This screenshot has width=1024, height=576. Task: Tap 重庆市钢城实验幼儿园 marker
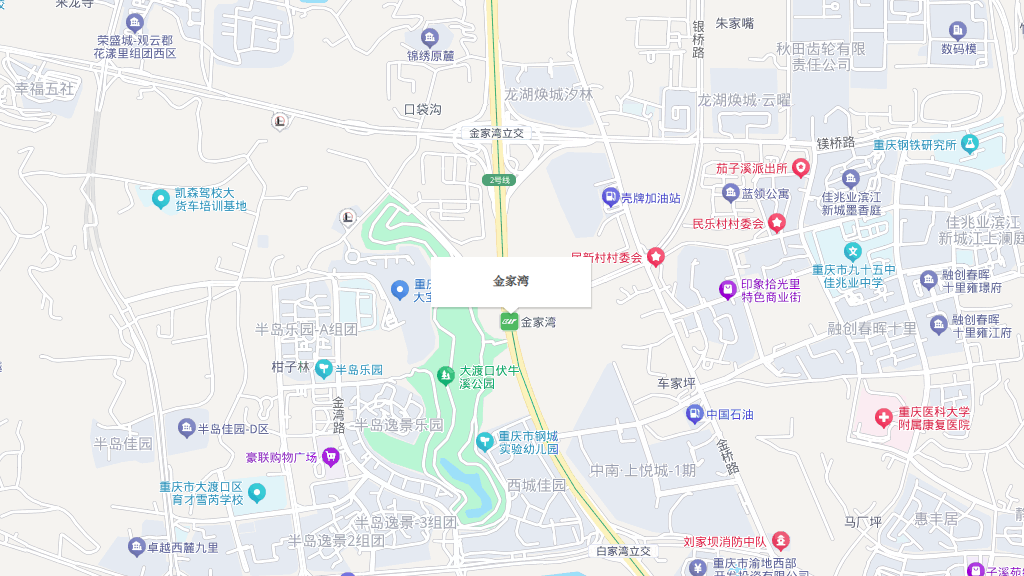point(484,441)
